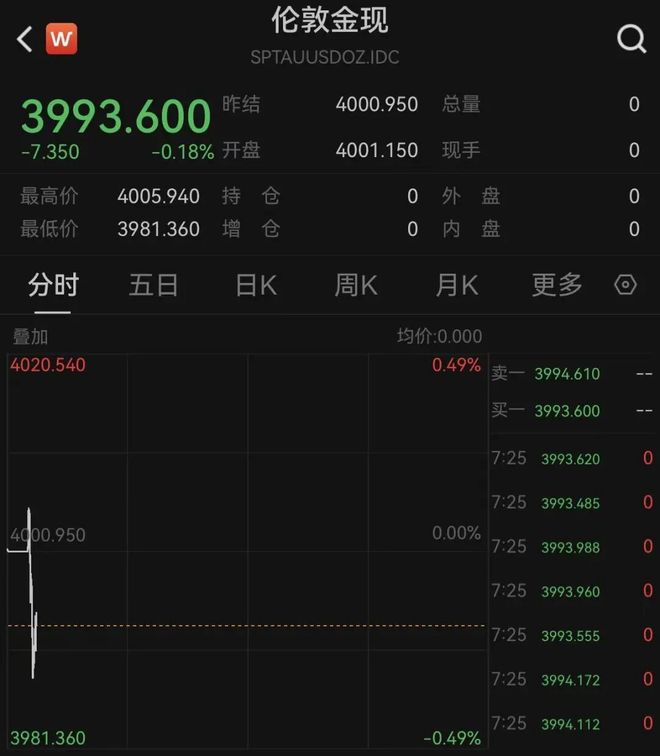
Task: View the 月K chart tab
Action: point(456,285)
